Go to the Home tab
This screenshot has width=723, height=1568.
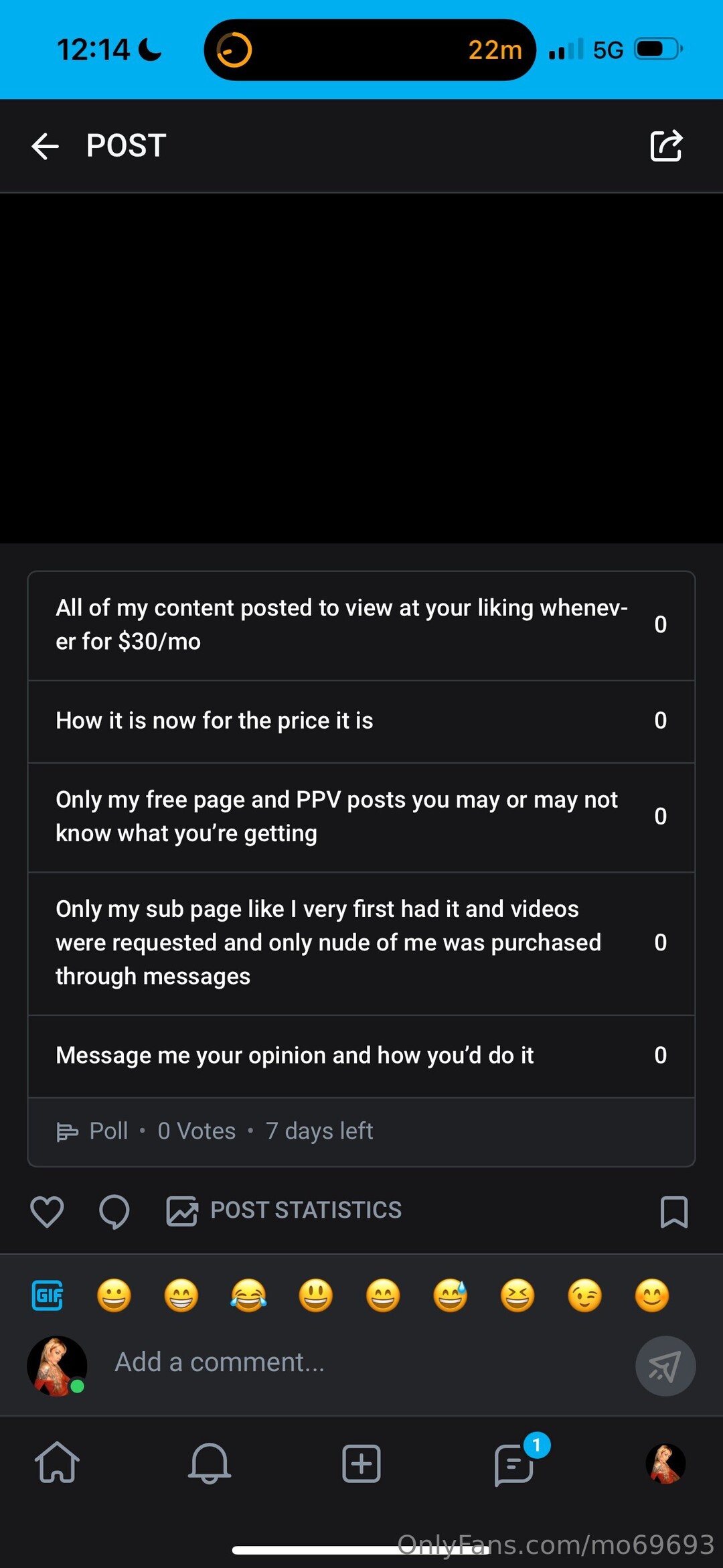pyautogui.click(x=57, y=1463)
